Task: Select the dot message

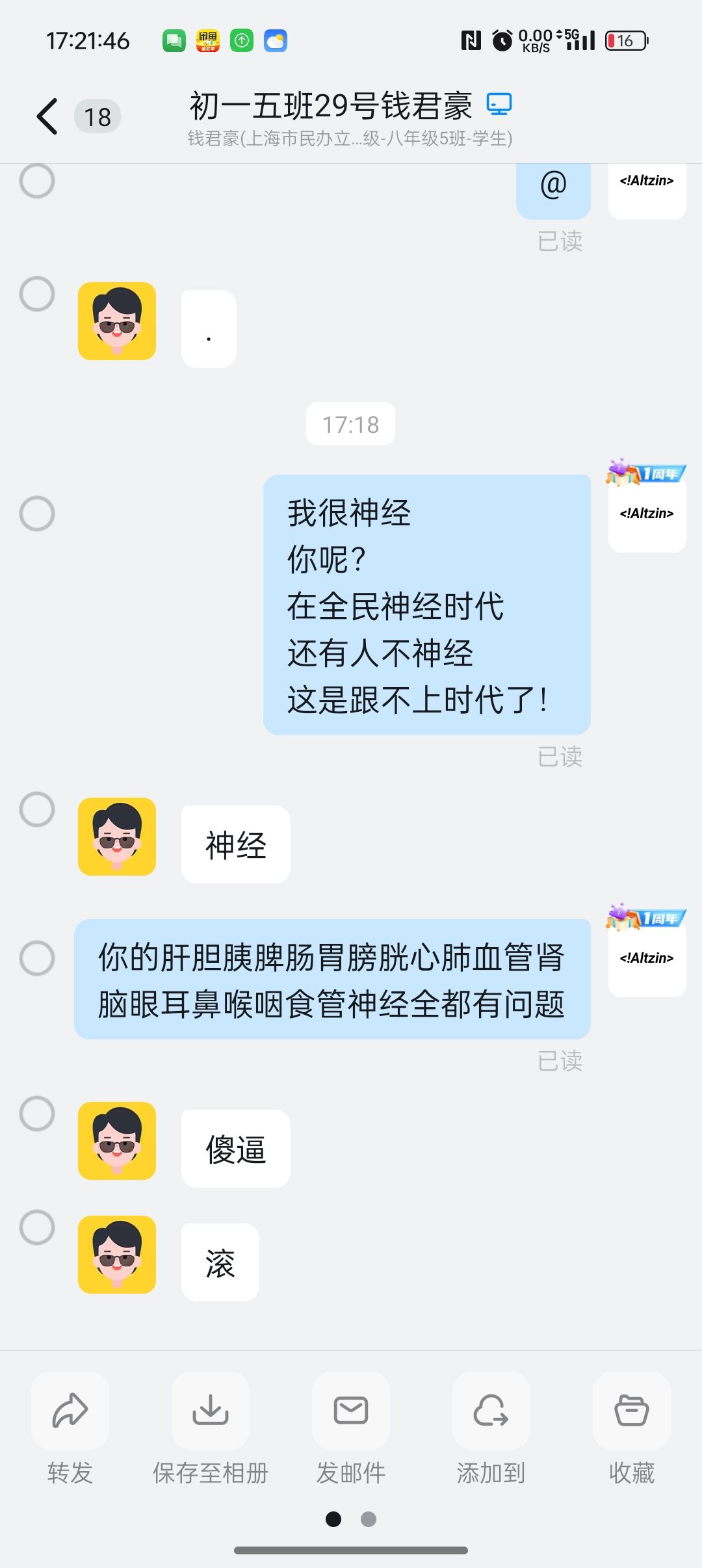Action: pos(37,294)
